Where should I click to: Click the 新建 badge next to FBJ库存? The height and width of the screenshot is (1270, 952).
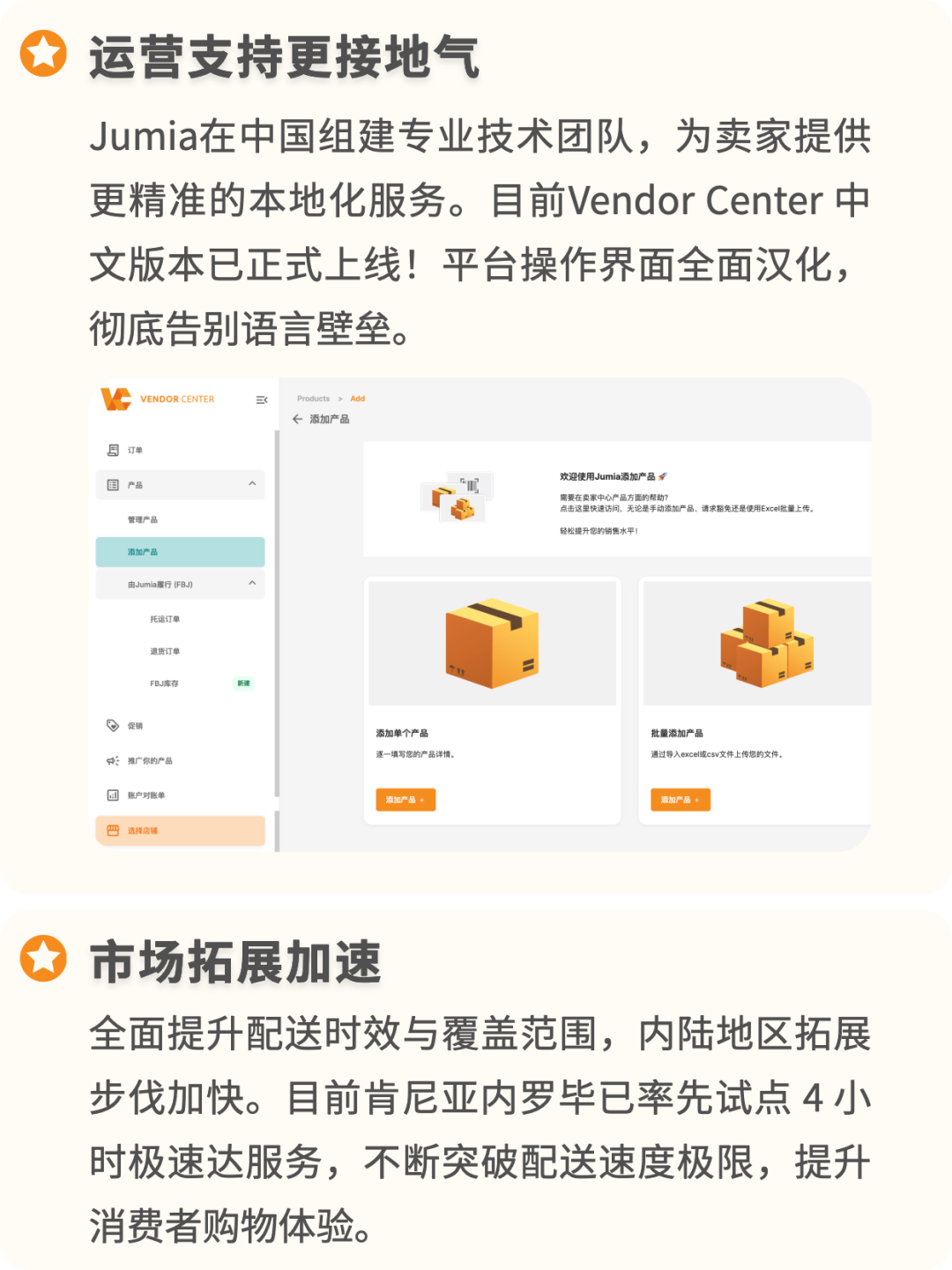pyautogui.click(x=243, y=684)
